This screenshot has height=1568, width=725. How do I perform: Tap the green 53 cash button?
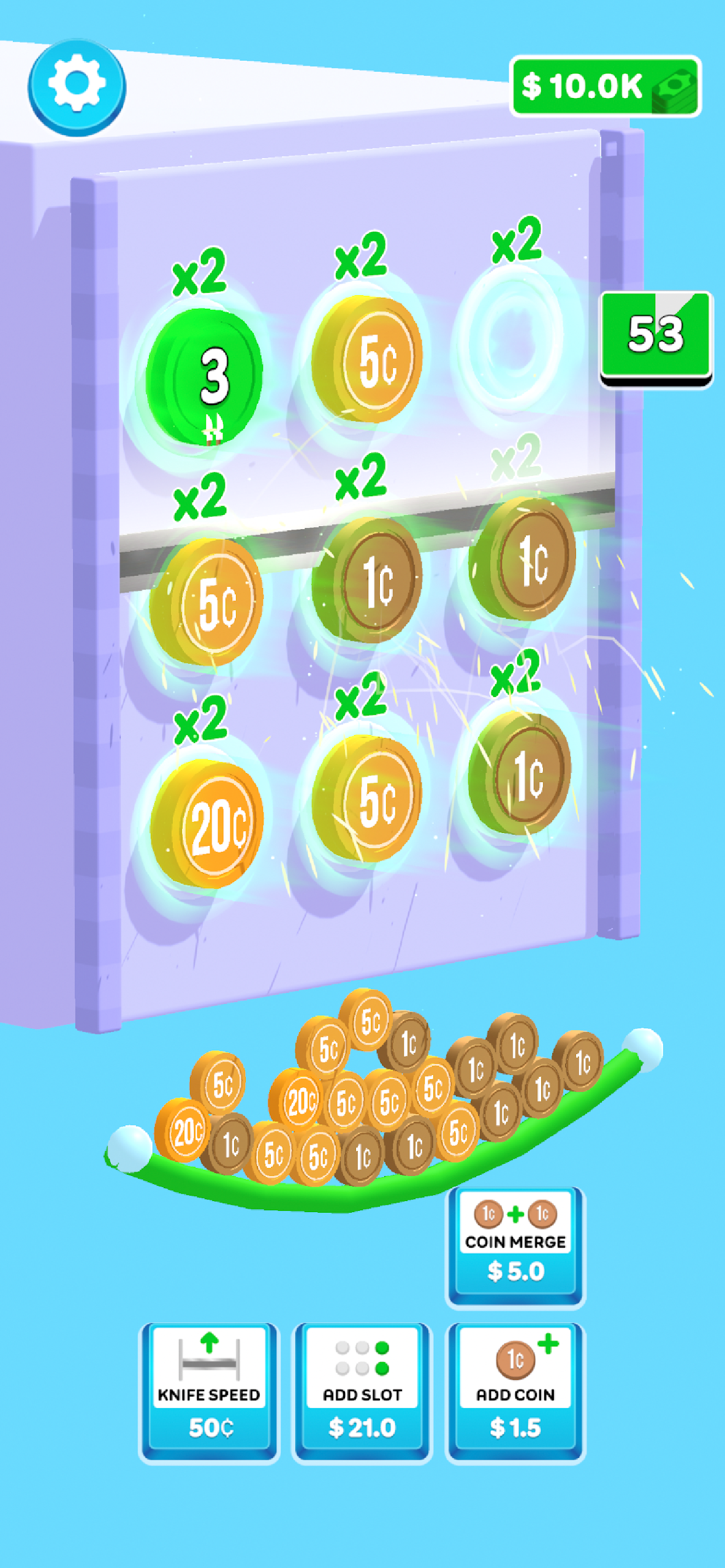click(x=655, y=336)
